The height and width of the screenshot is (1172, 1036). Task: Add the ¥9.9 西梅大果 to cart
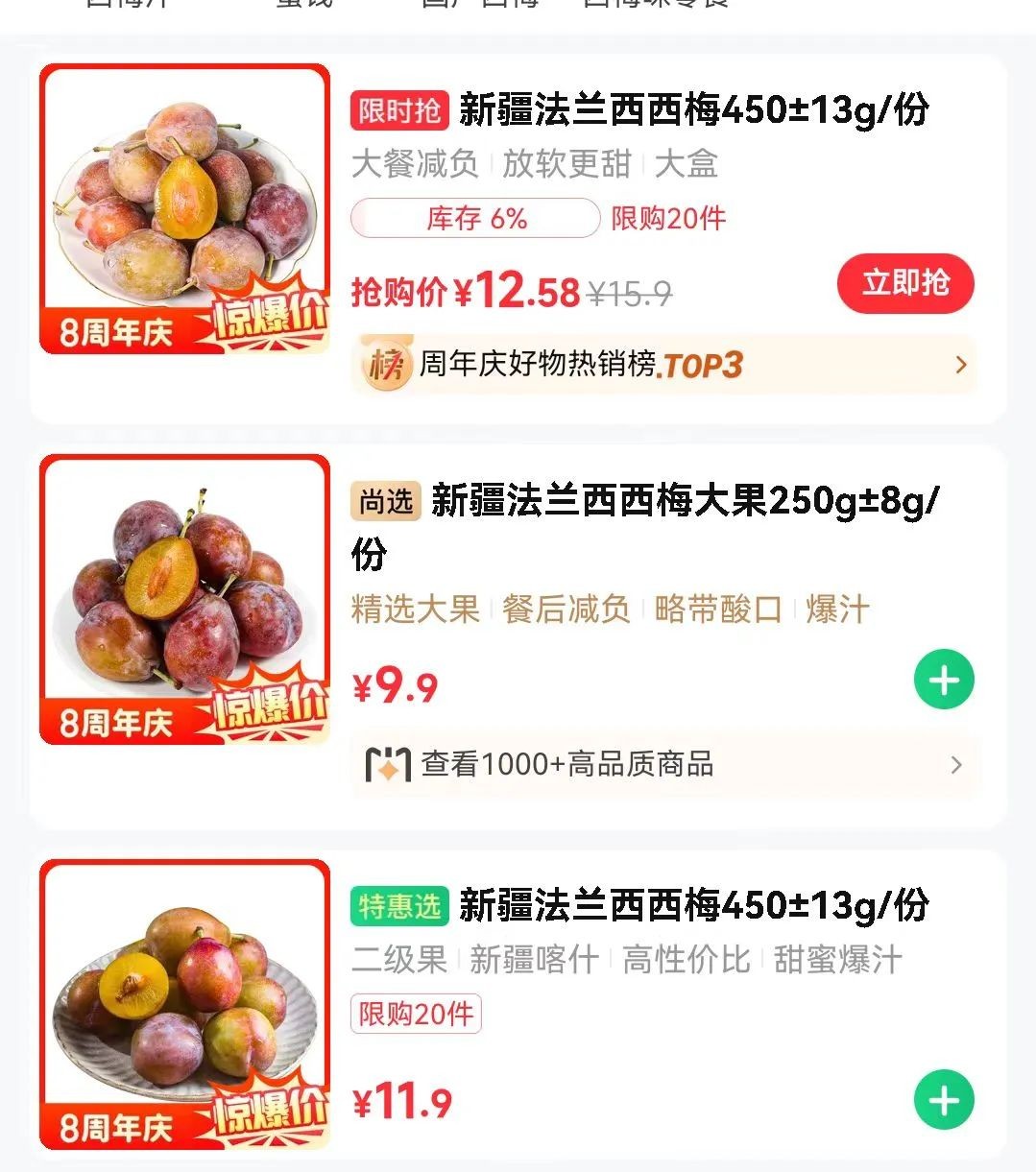point(944,681)
